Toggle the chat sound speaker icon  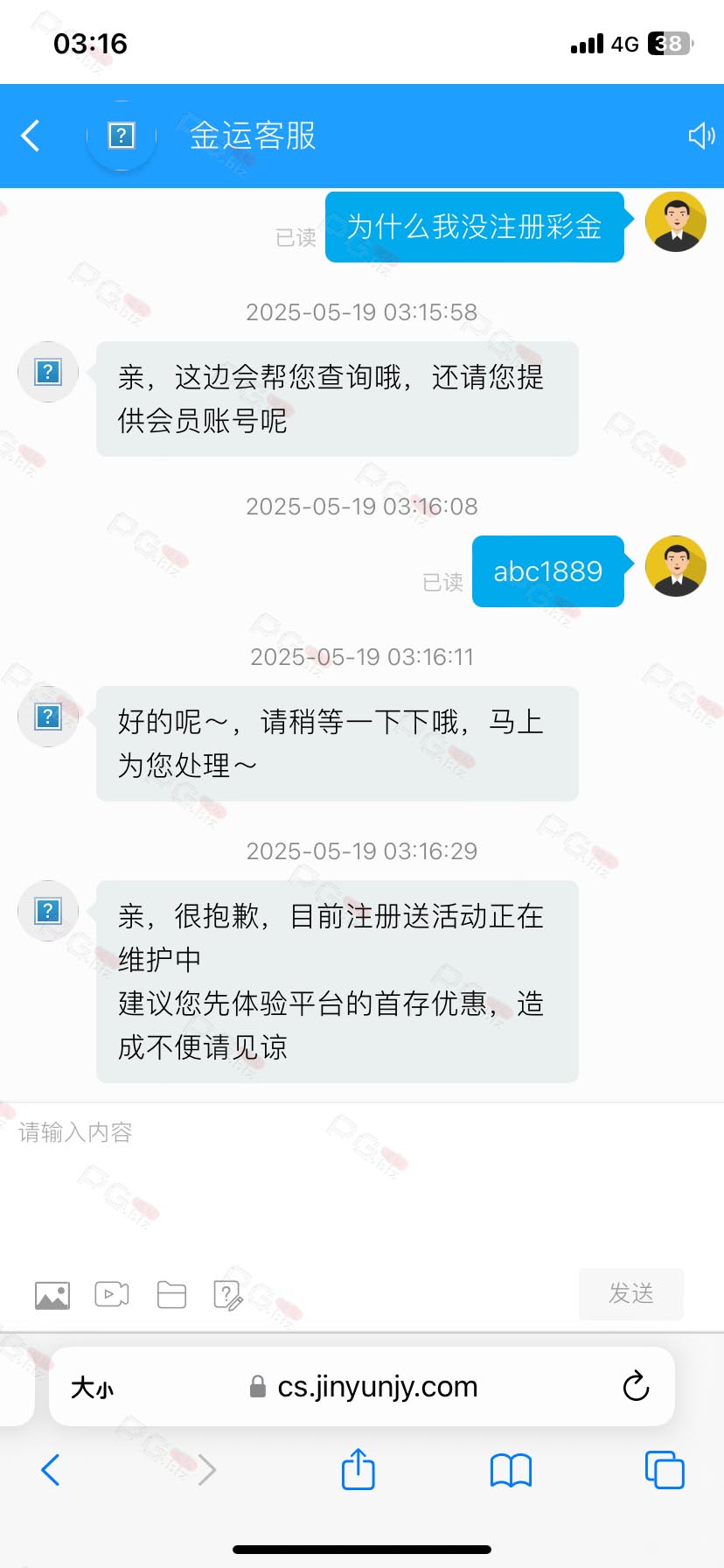701,136
